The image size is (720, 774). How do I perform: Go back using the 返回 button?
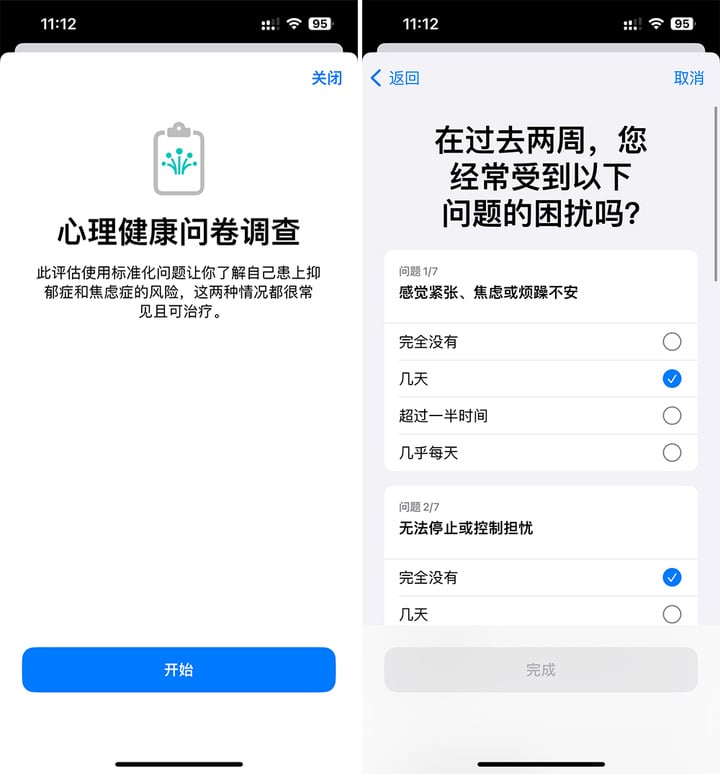pos(395,78)
